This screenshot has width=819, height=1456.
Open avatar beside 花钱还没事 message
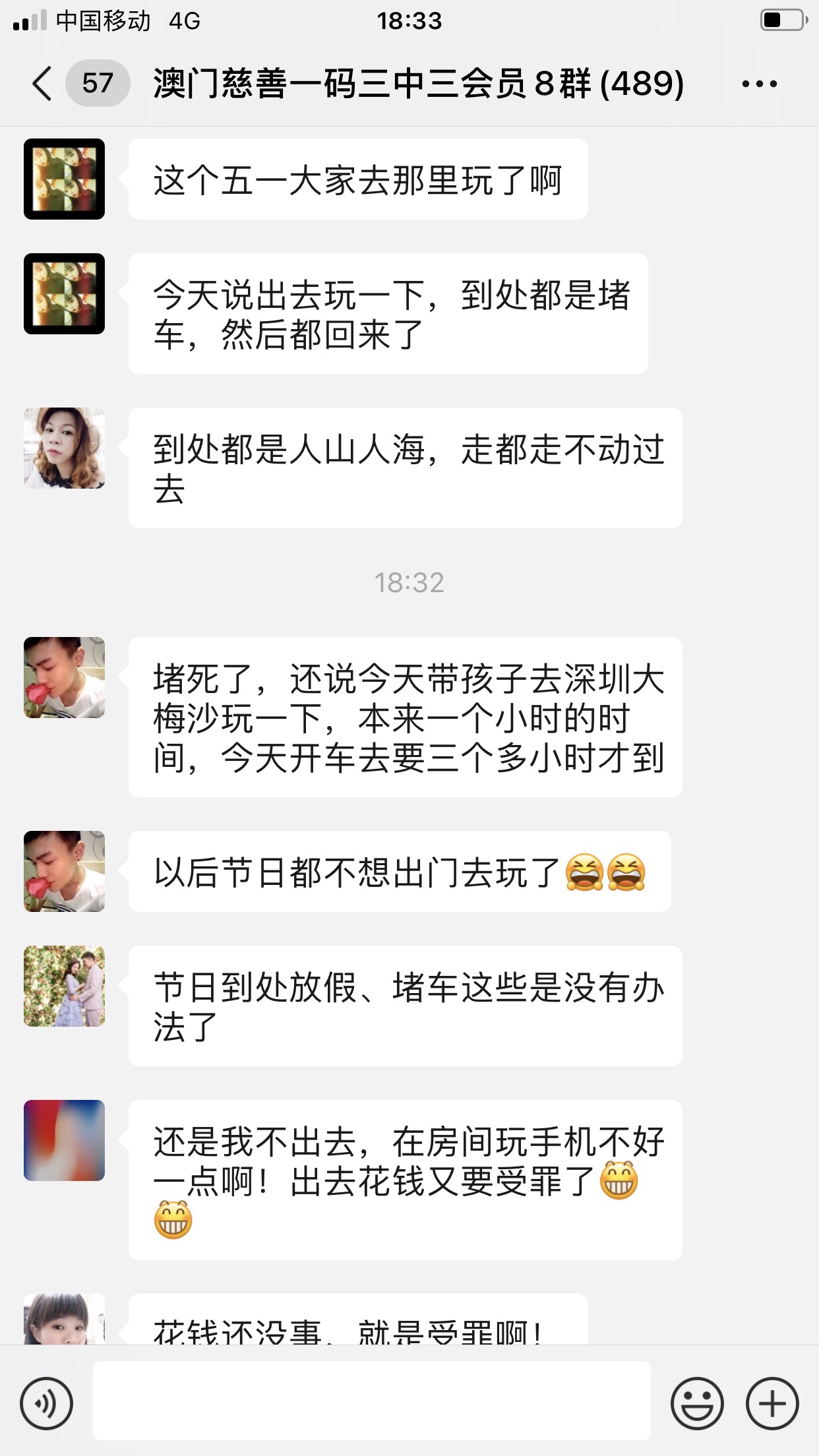coord(64,1318)
